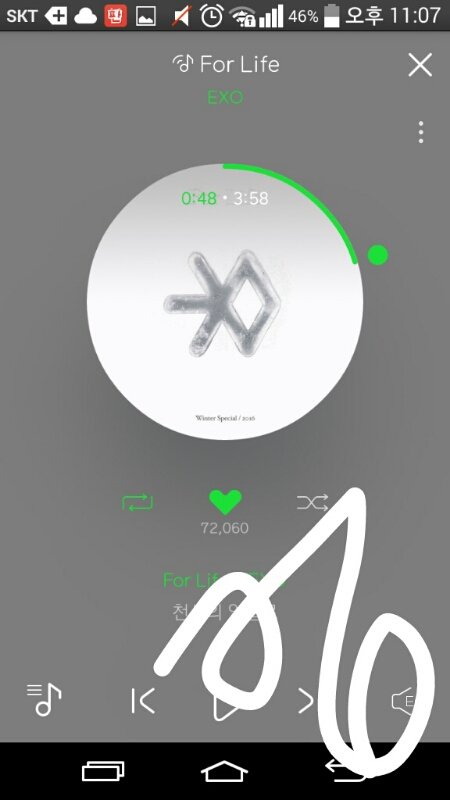This screenshot has height=800, width=450.
Task: Open the volume speaker control
Action: coord(403,701)
